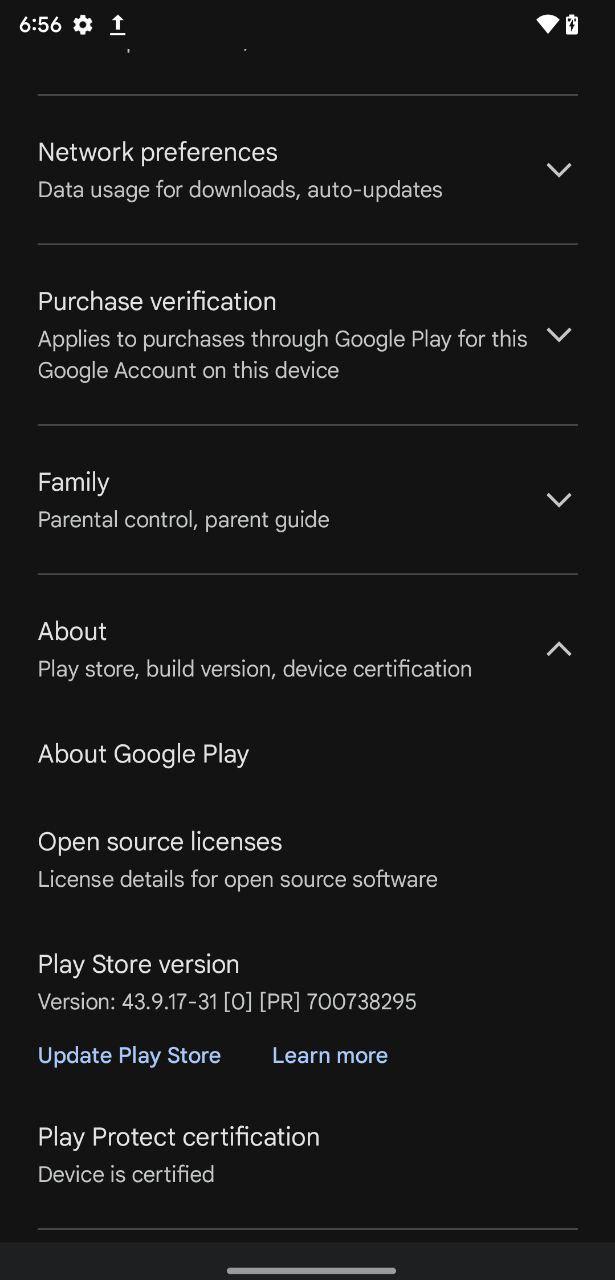The height and width of the screenshot is (1280, 615).
Task: Tap Update Play Store link
Action: tap(129, 1055)
